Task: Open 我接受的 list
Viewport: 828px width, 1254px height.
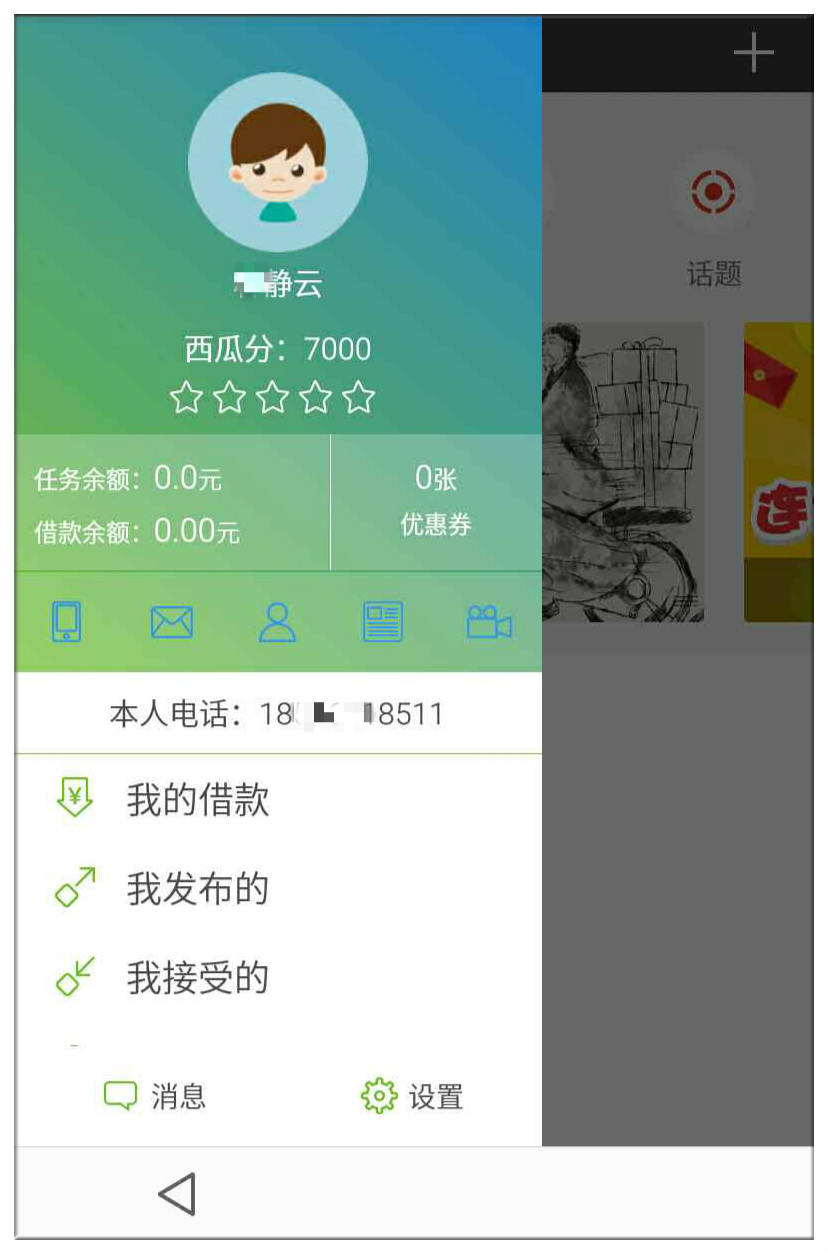Action: coord(197,977)
